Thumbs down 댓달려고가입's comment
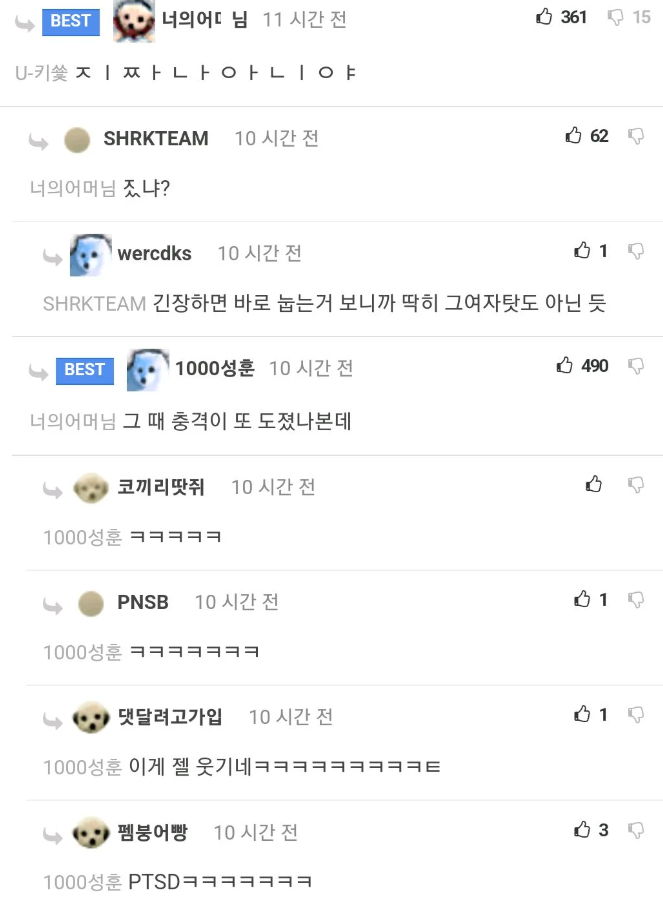 [x=635, y=715]
